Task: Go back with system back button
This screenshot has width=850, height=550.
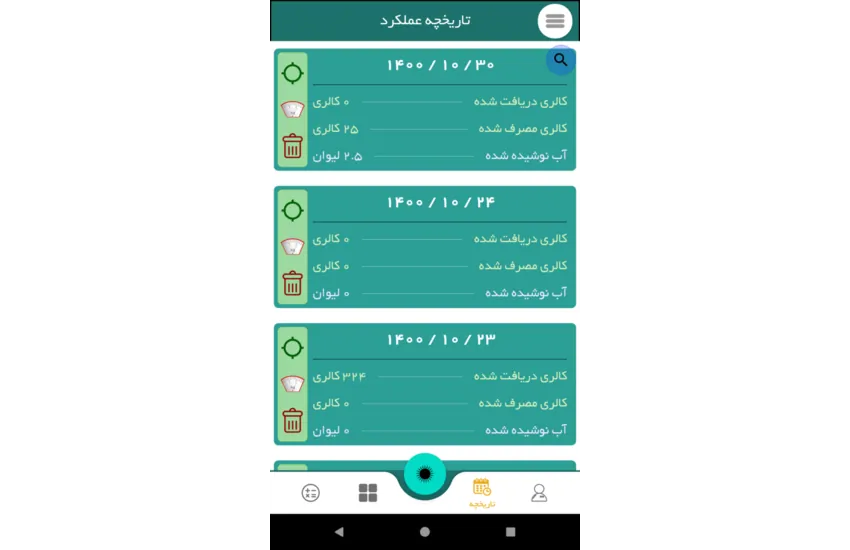Action: 339,532
